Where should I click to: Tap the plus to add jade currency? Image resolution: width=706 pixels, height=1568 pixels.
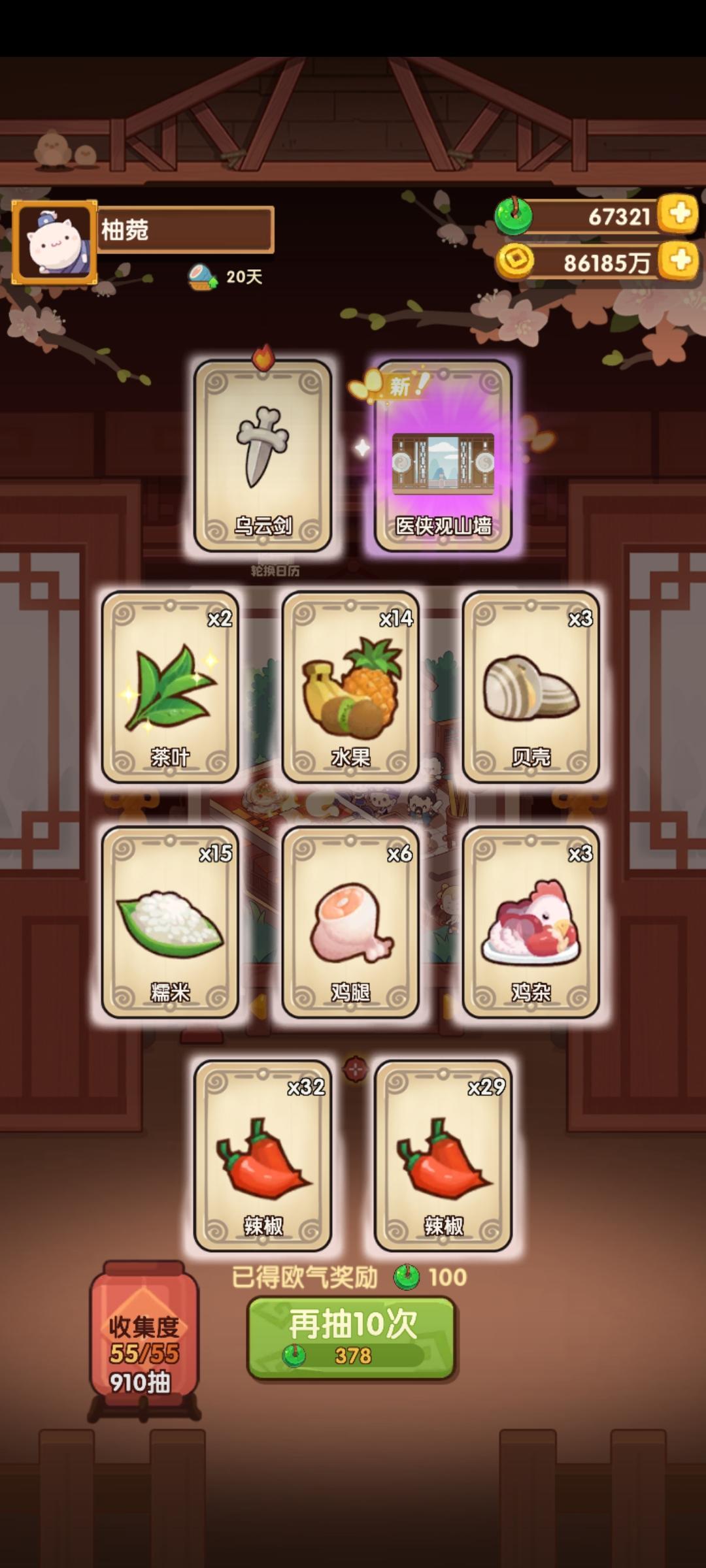(x=679, y=214)
